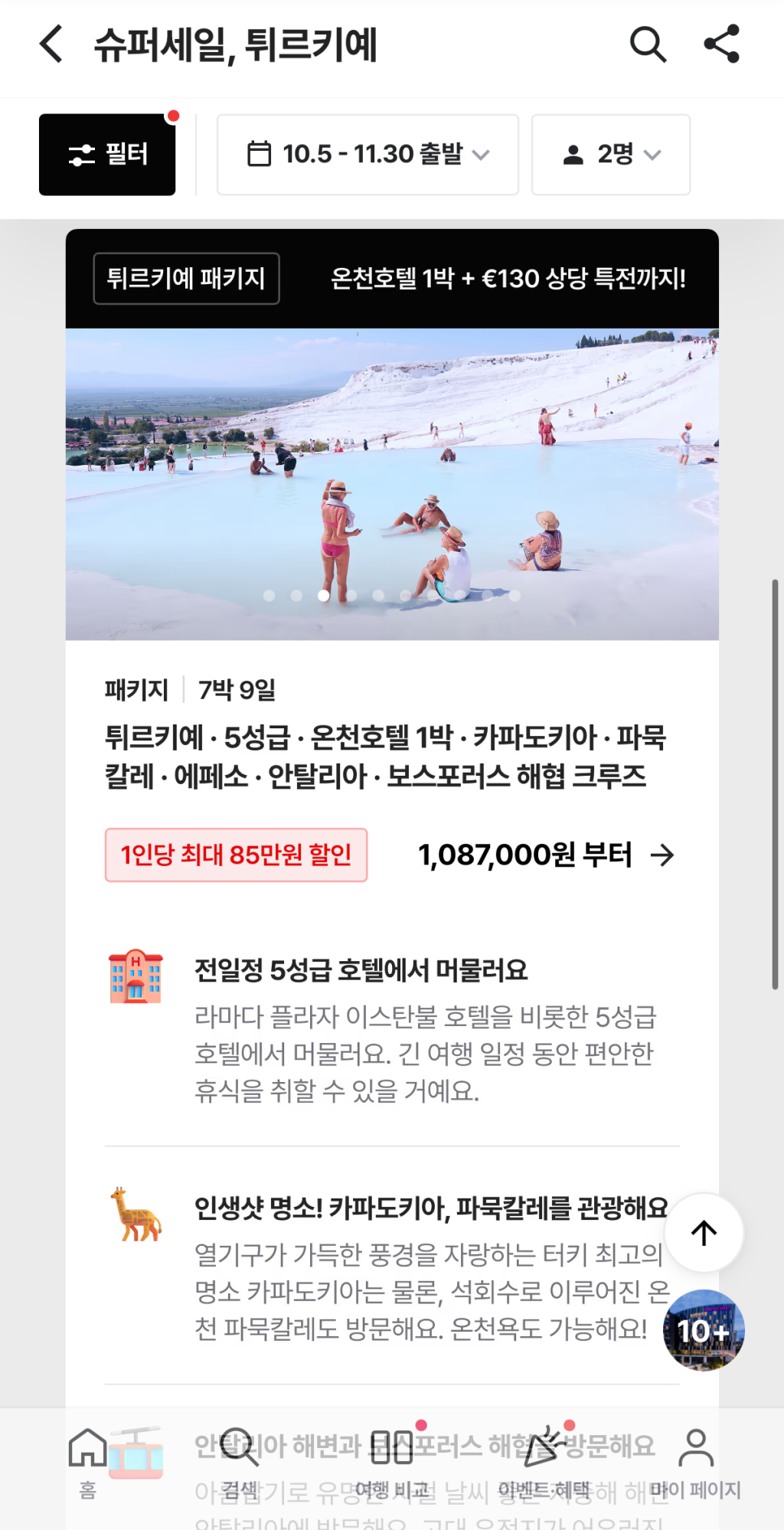Image resolution: width=784 pixels, height=1530 pixels.
Task: Go to 마이 페이지 tab
Action: 695,1463
